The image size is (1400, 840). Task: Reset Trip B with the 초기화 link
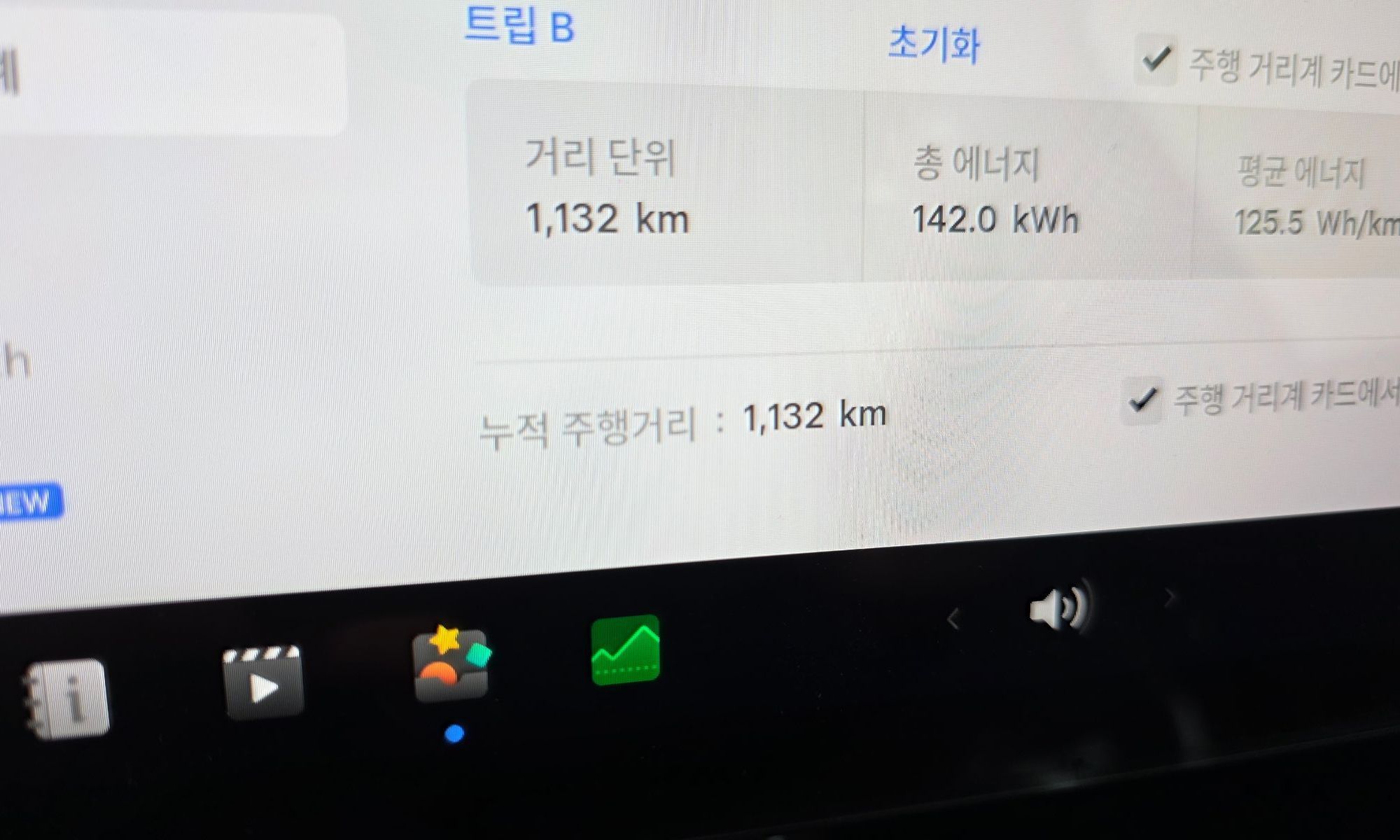934,45
